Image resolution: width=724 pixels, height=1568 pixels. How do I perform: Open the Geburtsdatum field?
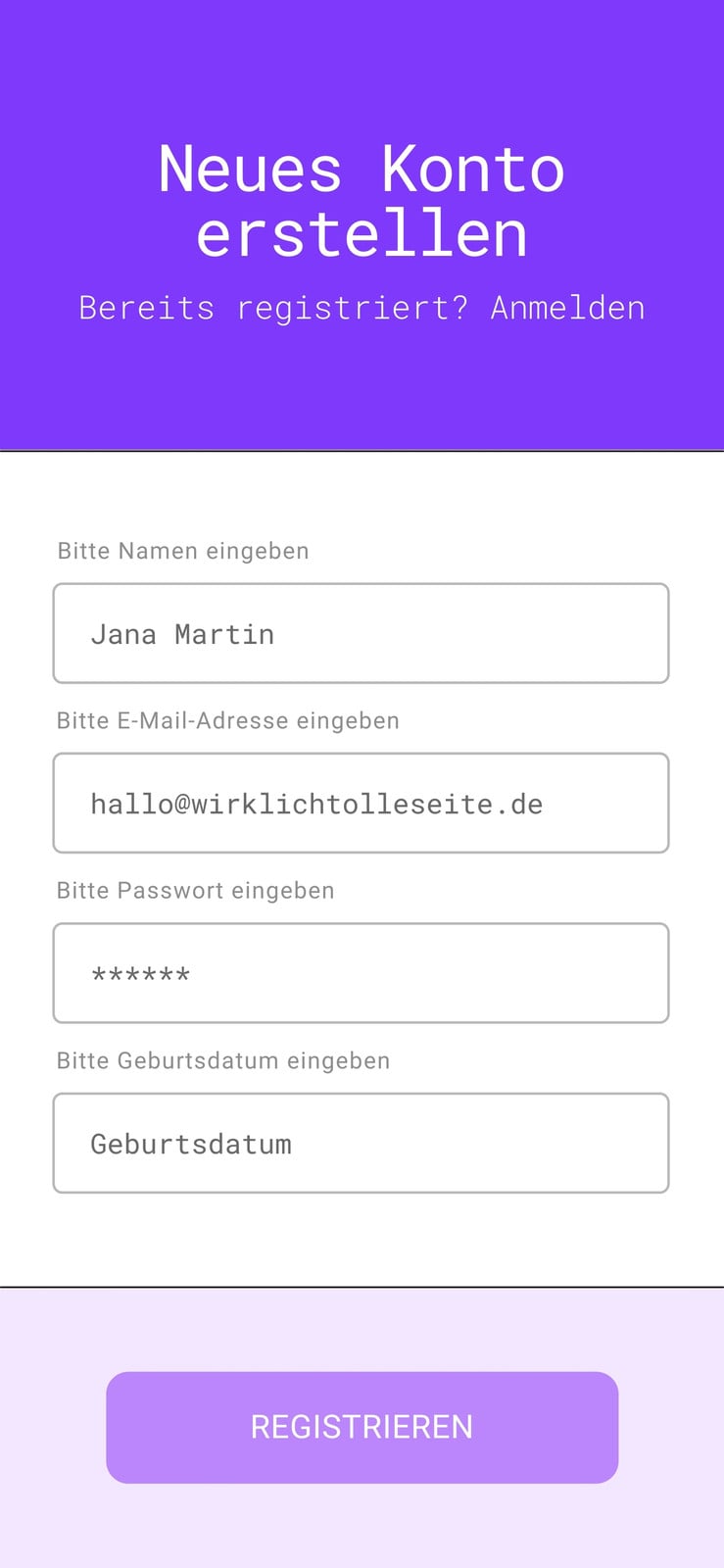[361, 1143]
